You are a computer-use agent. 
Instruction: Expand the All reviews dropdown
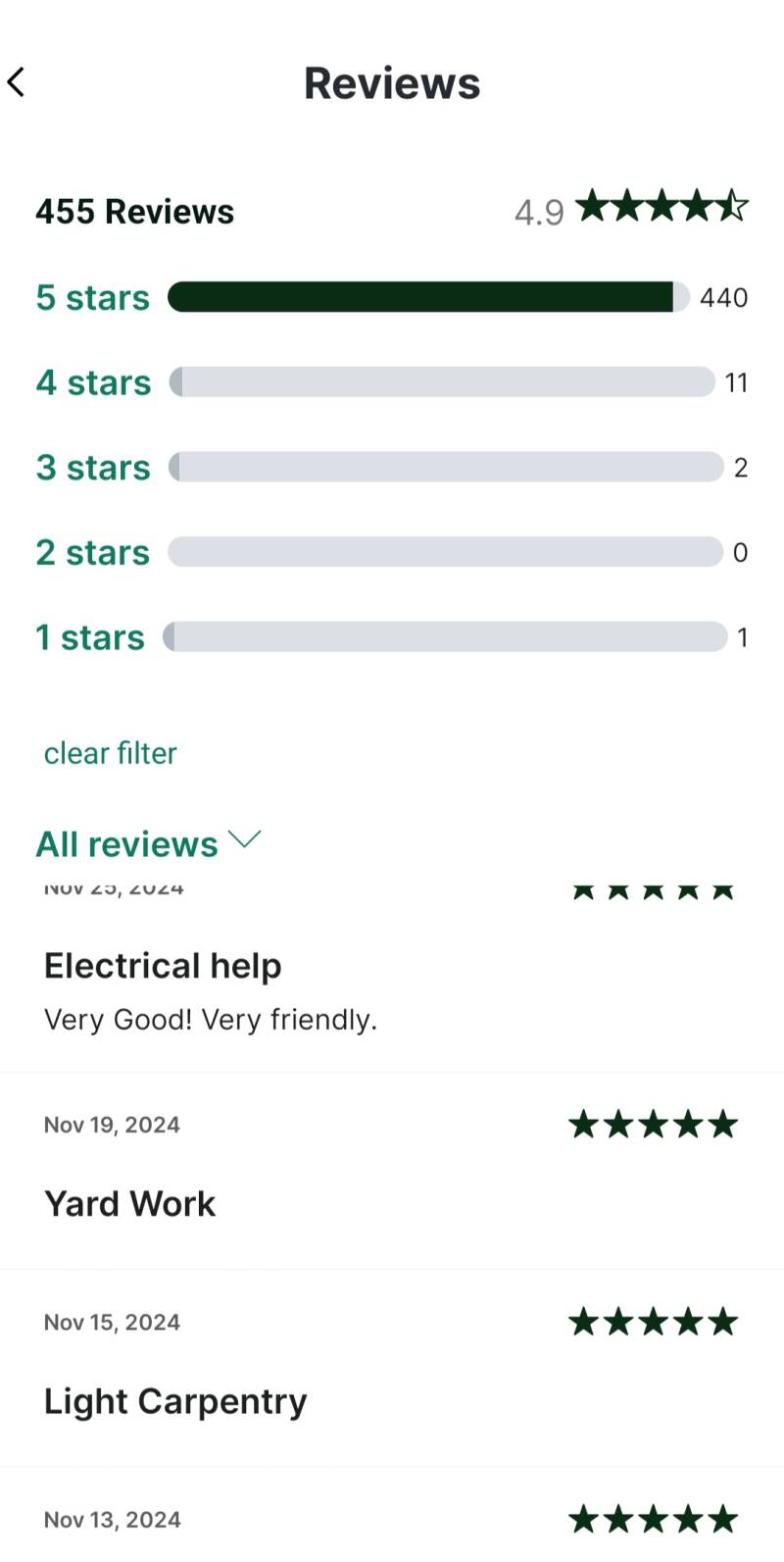[148, 843]
